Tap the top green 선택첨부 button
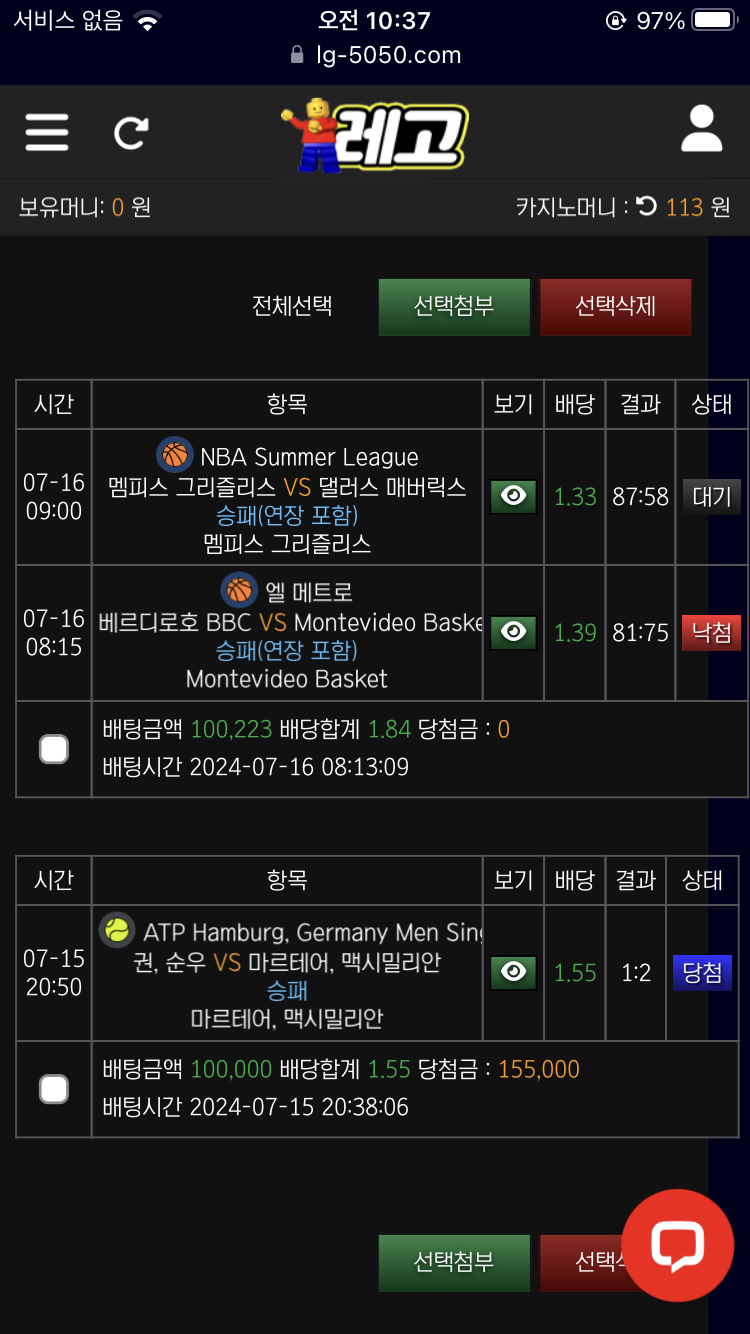 point(454,307)
